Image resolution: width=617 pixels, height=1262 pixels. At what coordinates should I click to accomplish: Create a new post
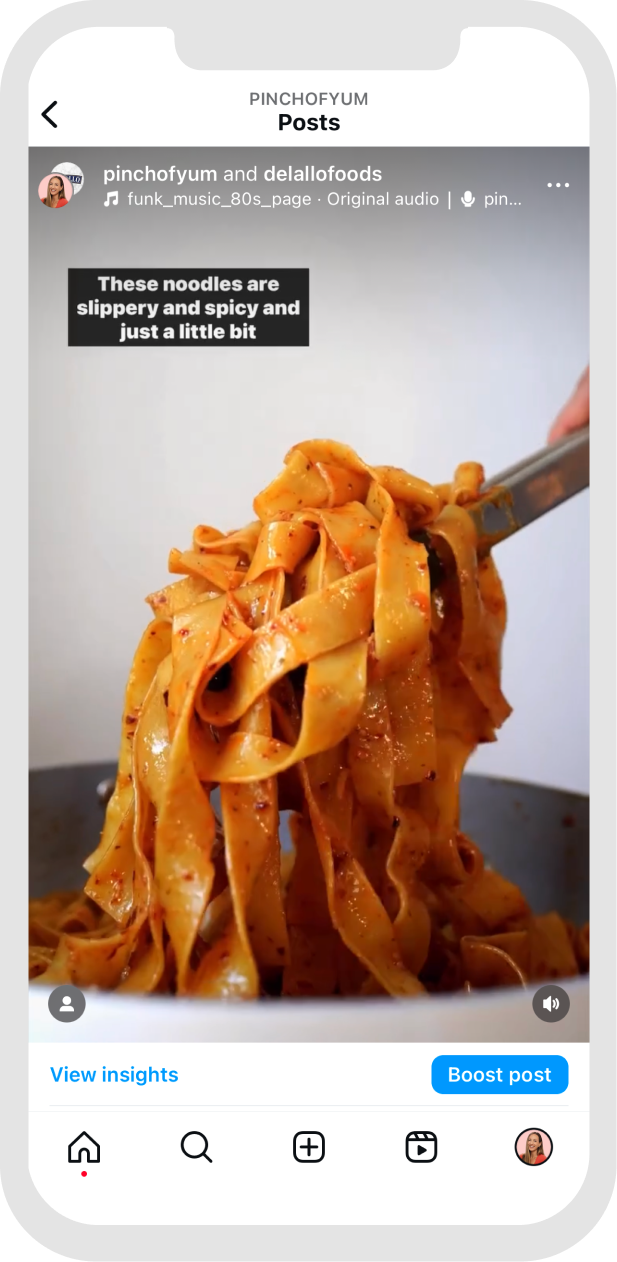click(309, 1147)
